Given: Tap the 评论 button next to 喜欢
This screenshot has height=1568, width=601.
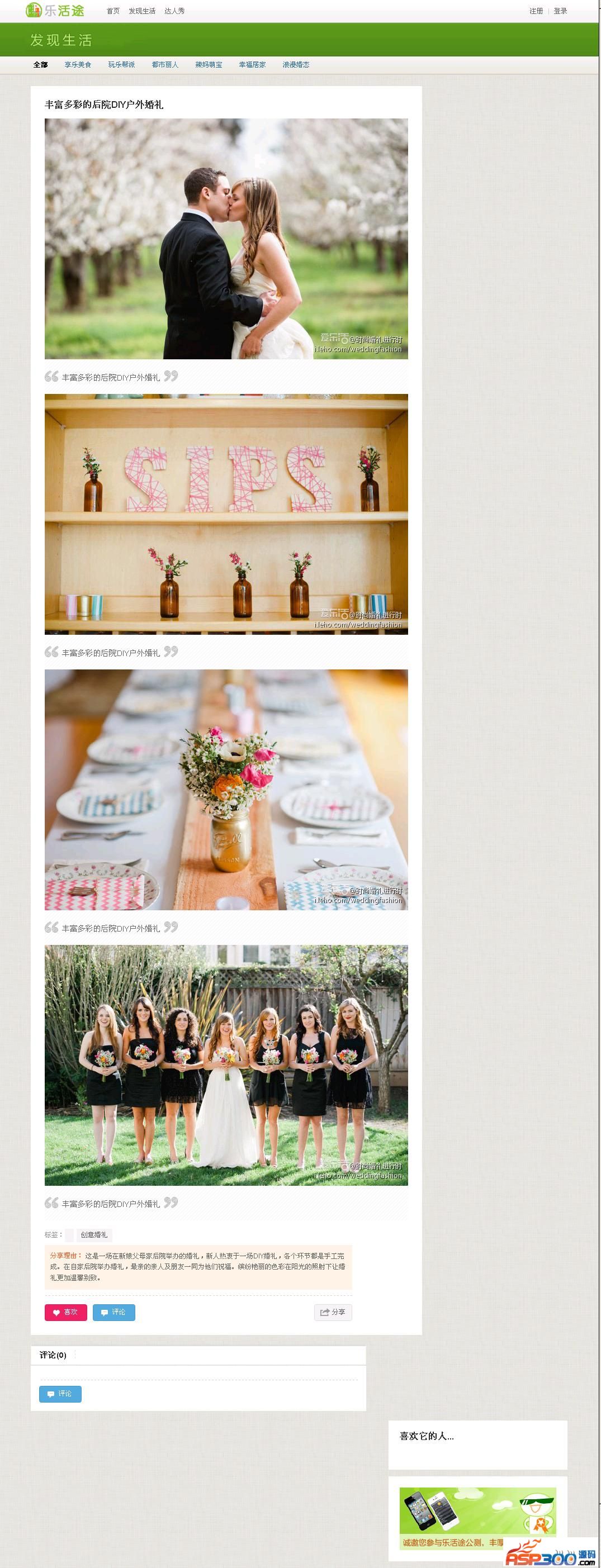Looking at the screenshot, I should pos(114,1312).
